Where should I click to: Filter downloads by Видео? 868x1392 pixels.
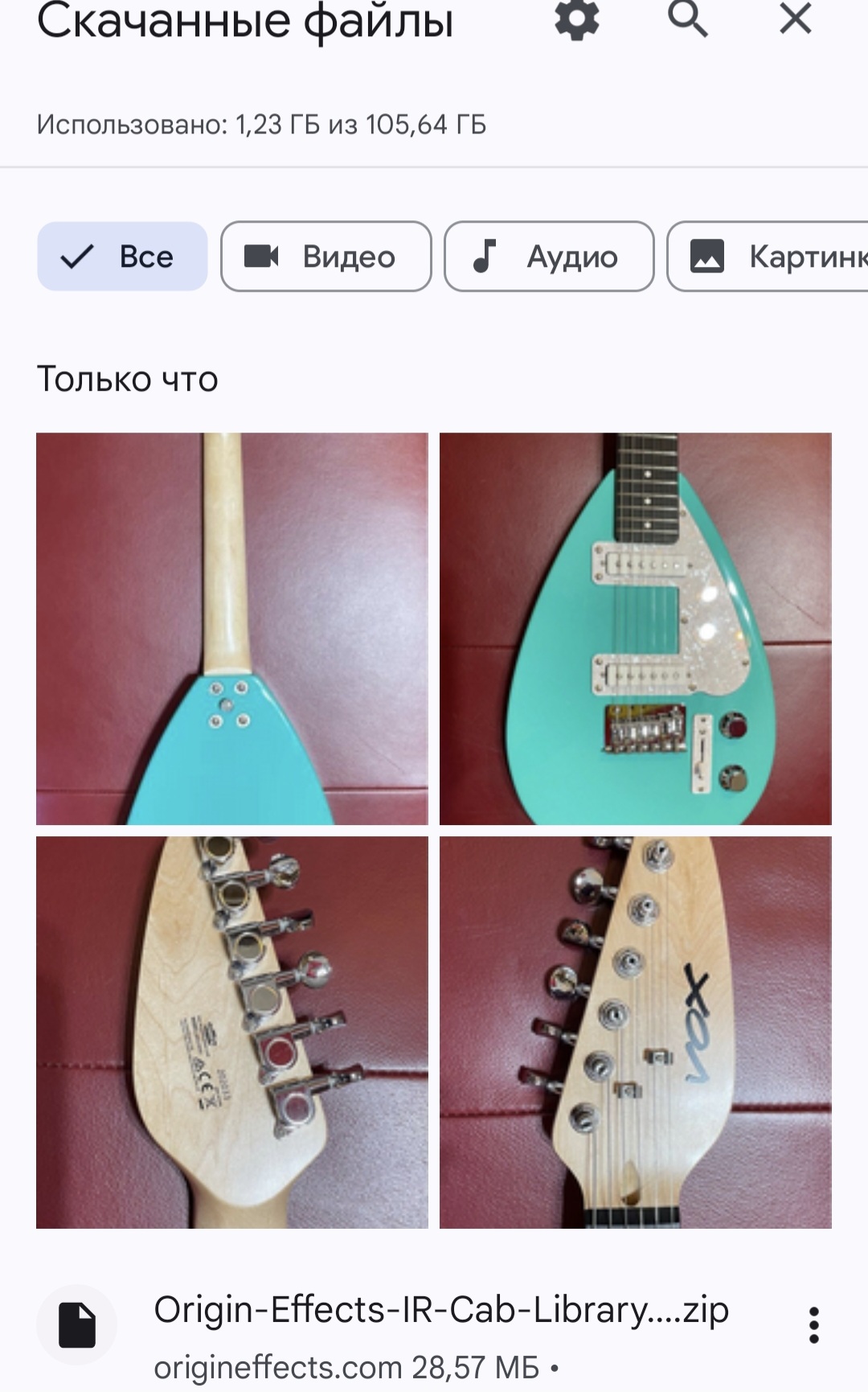point(325,257)
